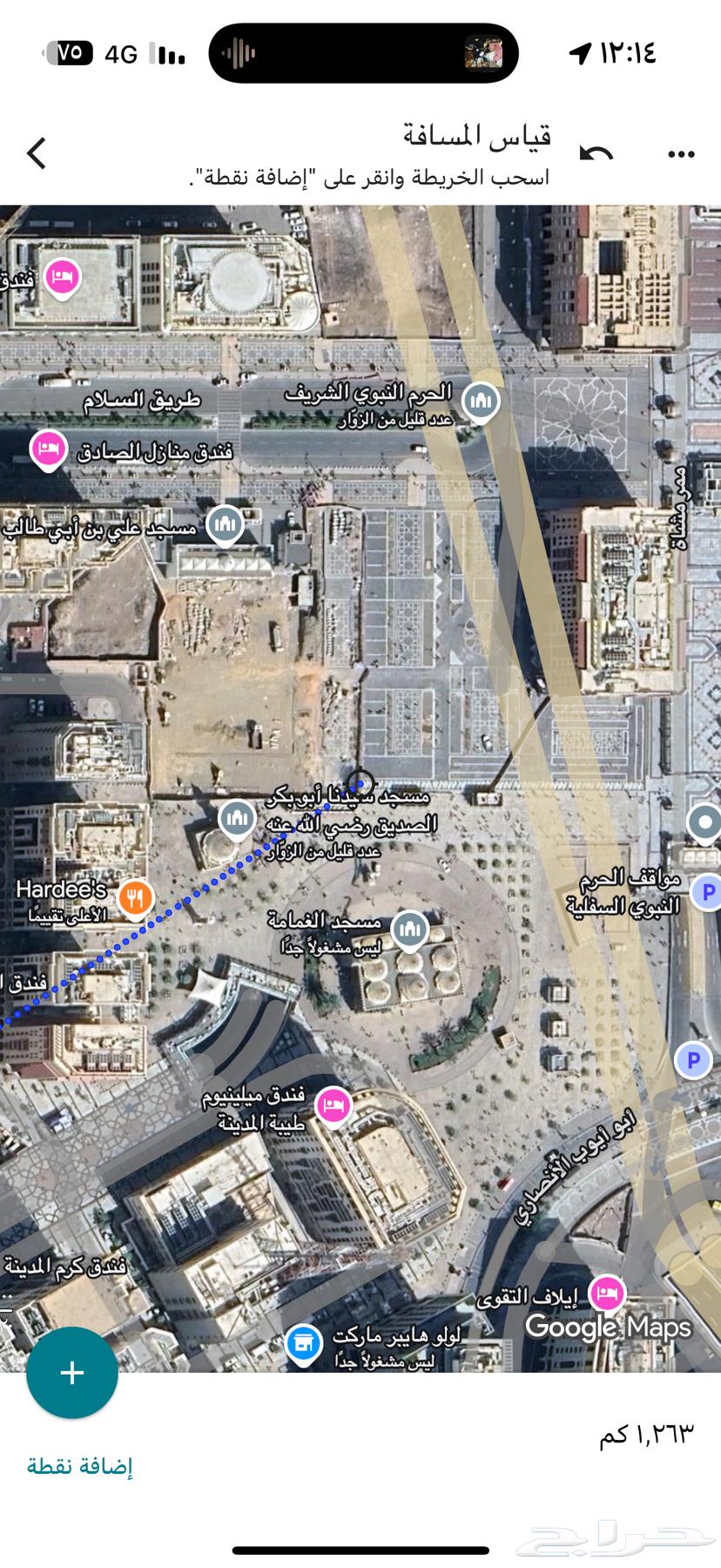Open the three-dot overflow menu
The width and height of the screenshot is (721, 1568).
click(681, 154)
